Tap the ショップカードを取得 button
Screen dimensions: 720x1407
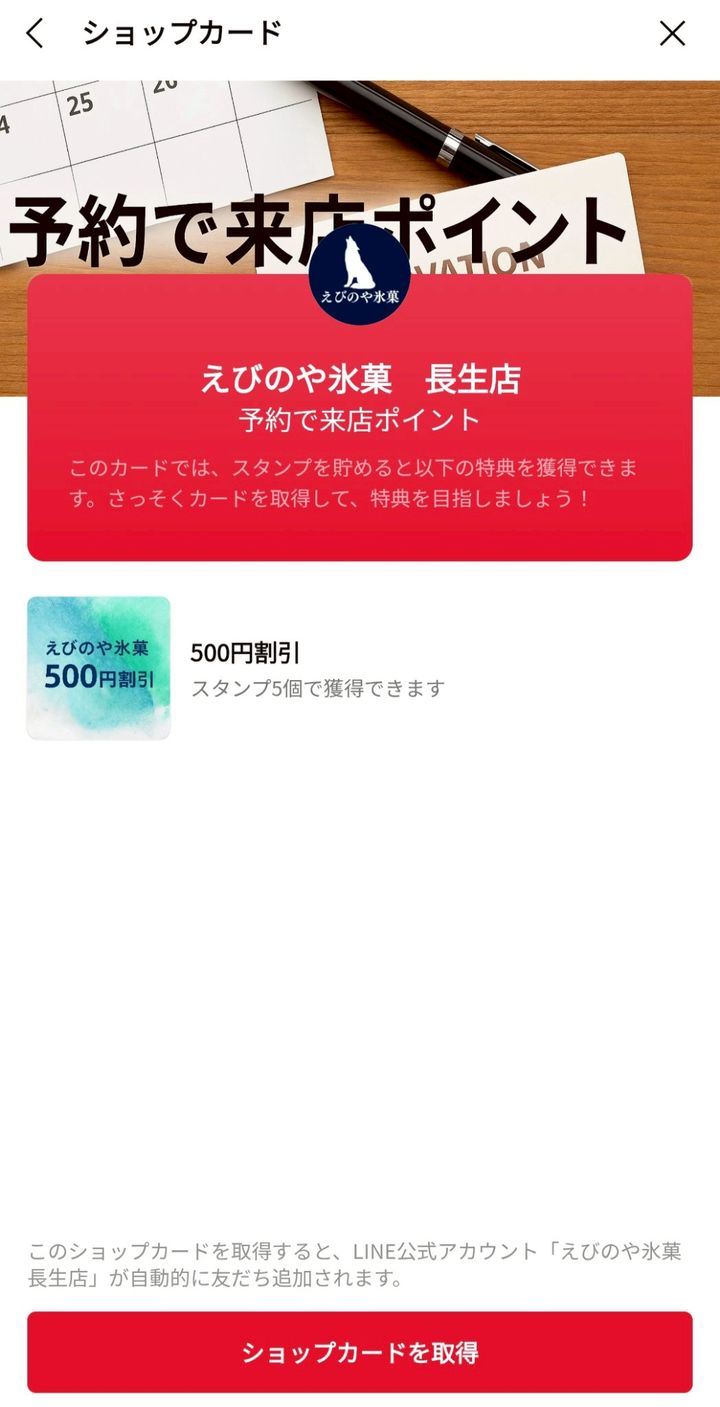coord(360,1352)
